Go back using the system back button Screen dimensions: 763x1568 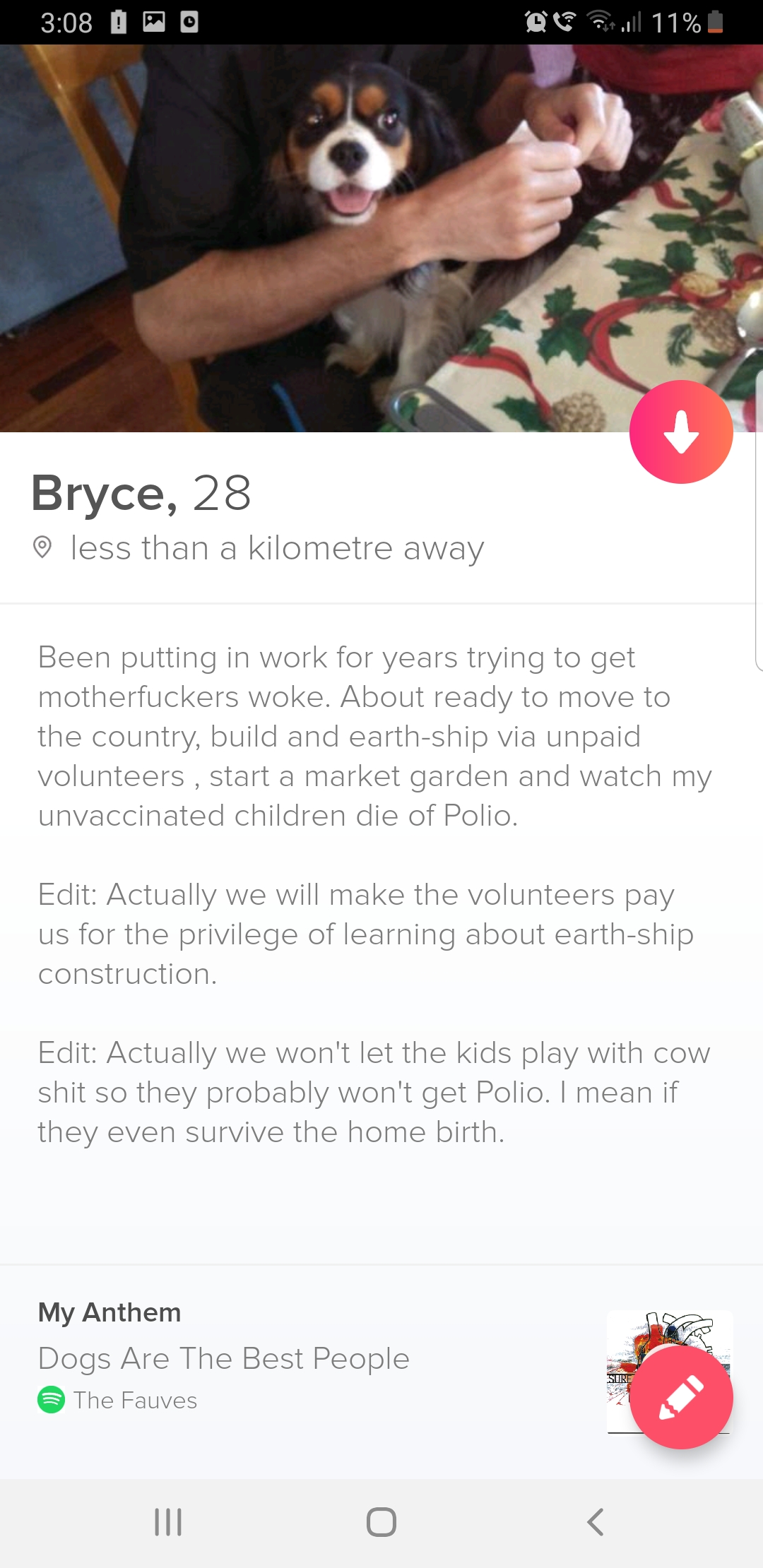tap(595, 1521)
